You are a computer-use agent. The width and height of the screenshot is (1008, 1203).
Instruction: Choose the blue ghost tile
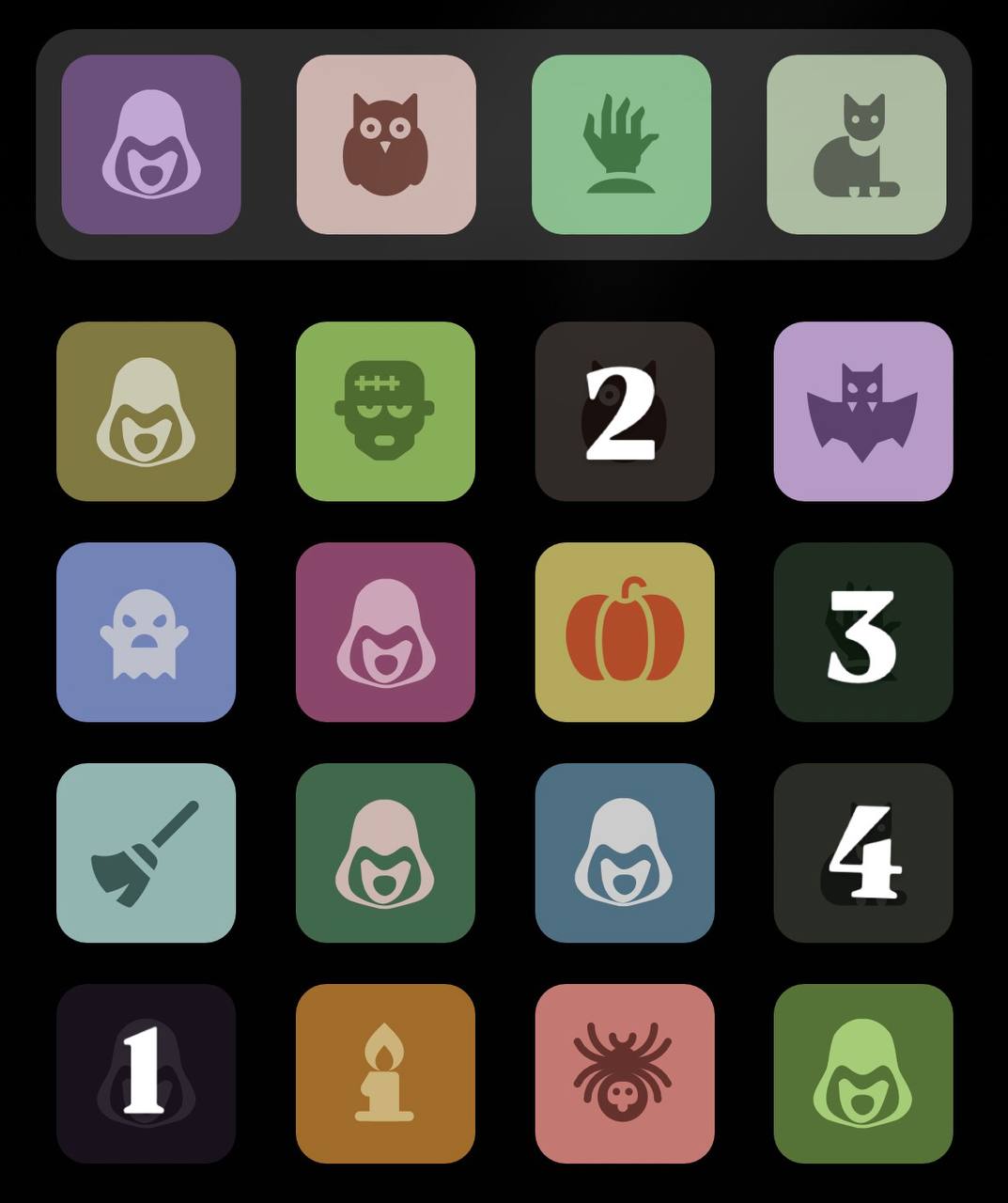pos(146,632)
